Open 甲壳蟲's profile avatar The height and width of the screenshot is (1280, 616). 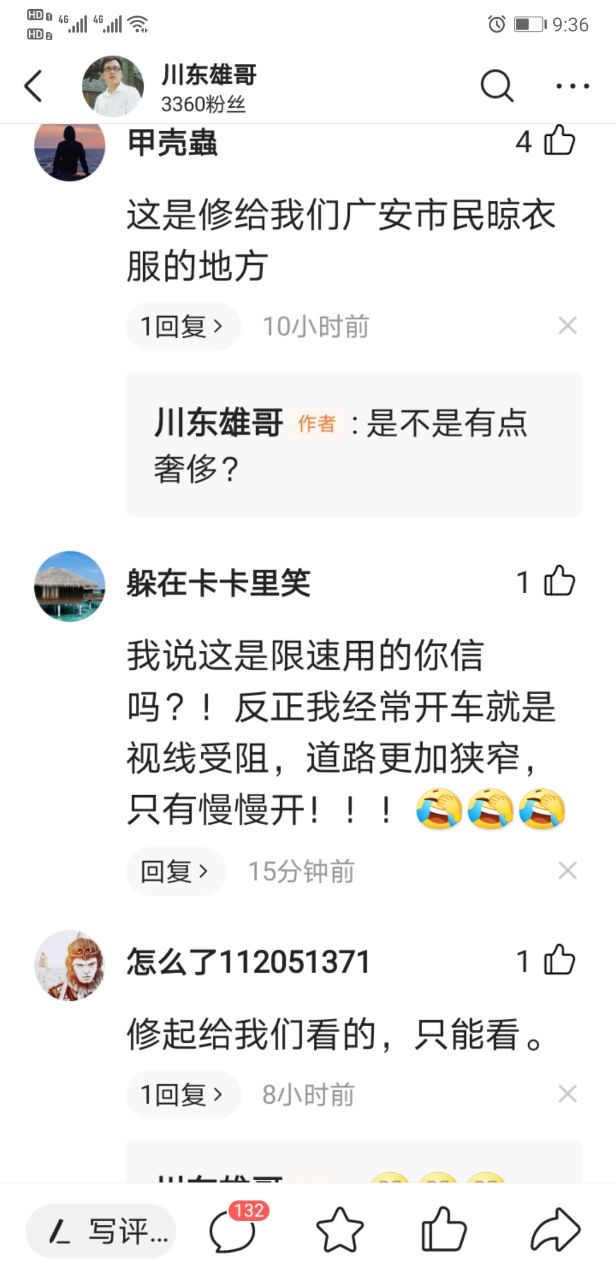69,146
